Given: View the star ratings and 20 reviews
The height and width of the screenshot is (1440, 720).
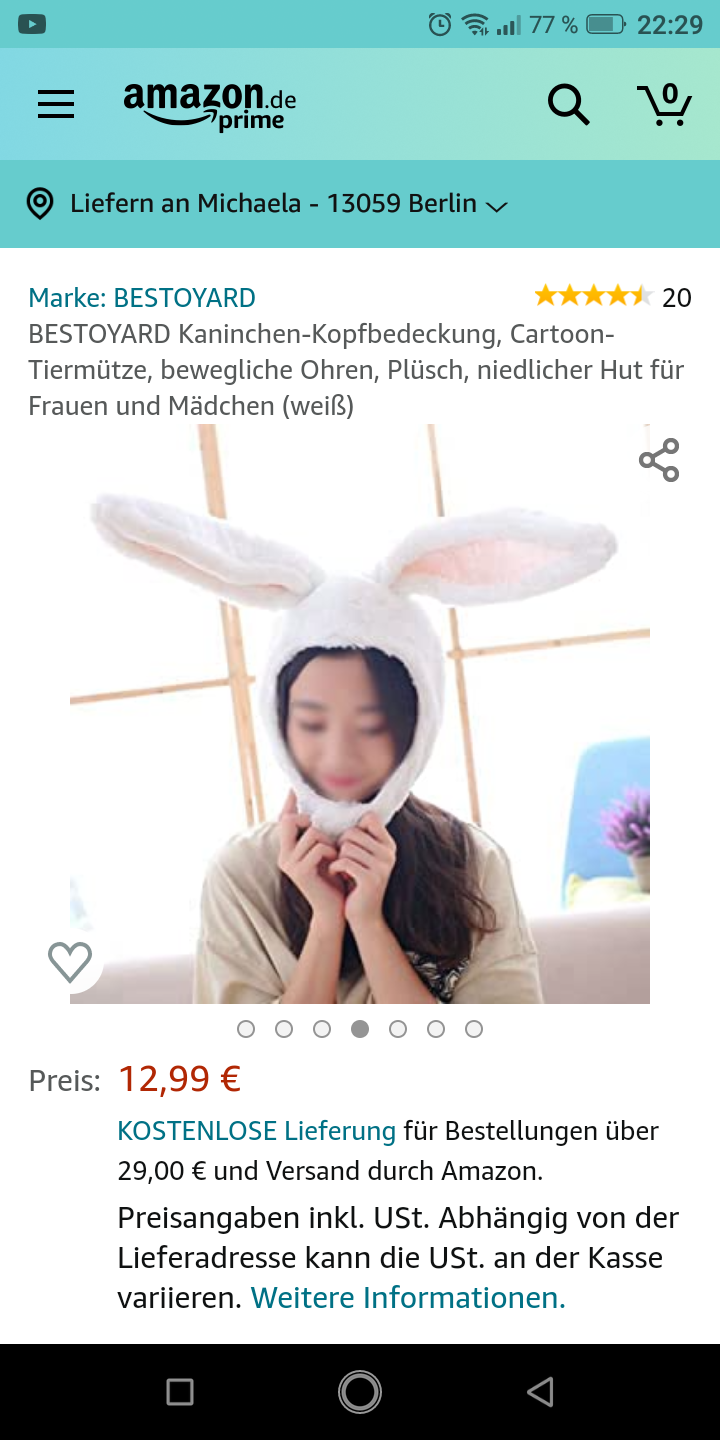Looking at the screenshot, I should [612, 297].
